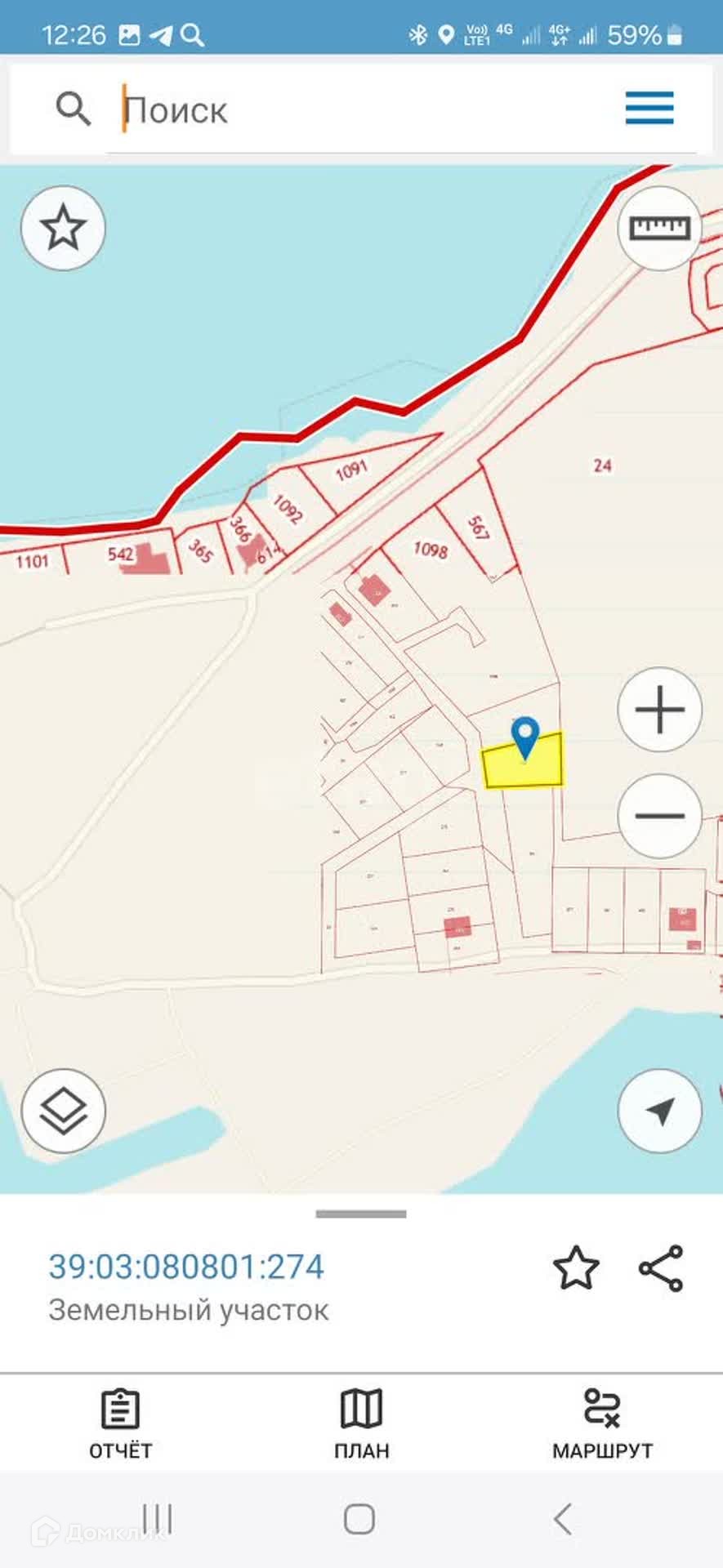Build a Маршрут to the parcel
Viewport: 723px width, 1568px height.
602,1424
